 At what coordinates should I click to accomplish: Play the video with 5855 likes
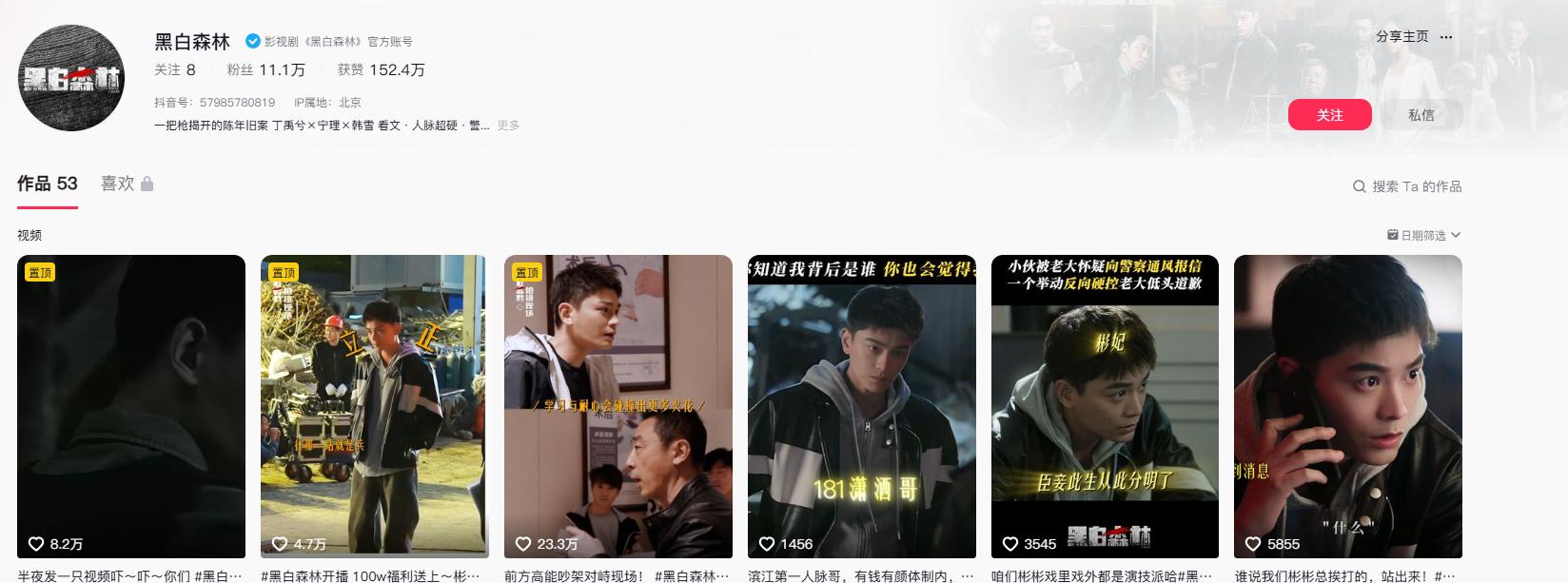click(1347, 406)
